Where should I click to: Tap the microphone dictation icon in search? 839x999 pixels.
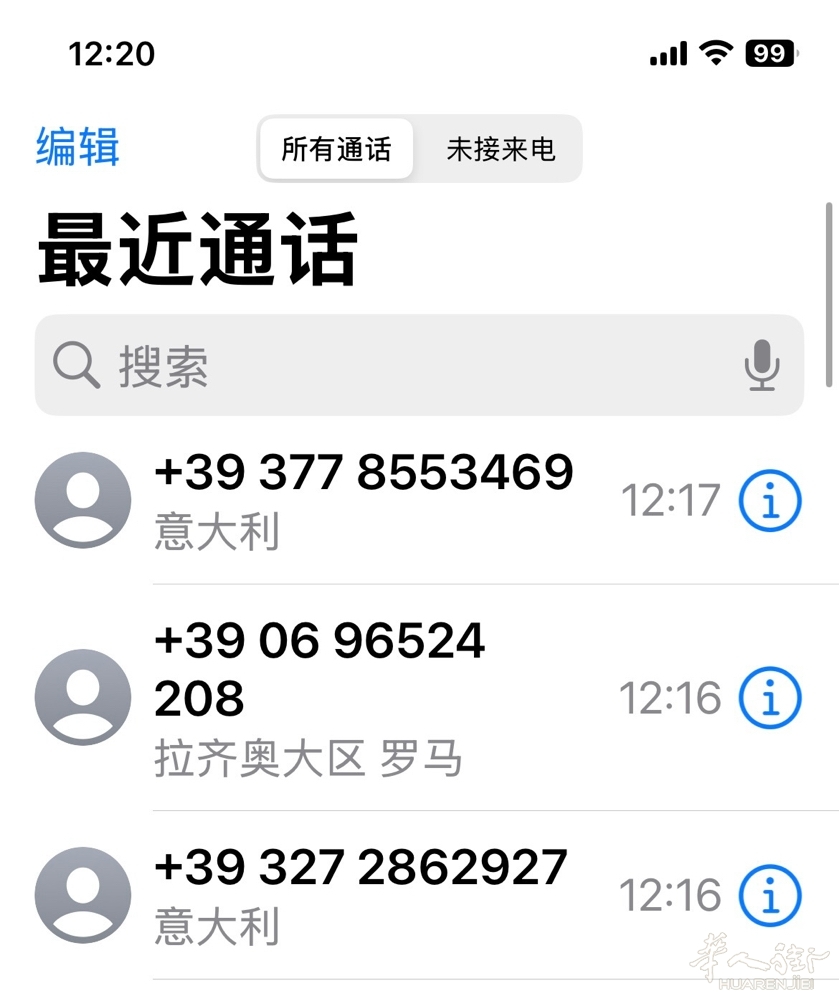point(762,366)
